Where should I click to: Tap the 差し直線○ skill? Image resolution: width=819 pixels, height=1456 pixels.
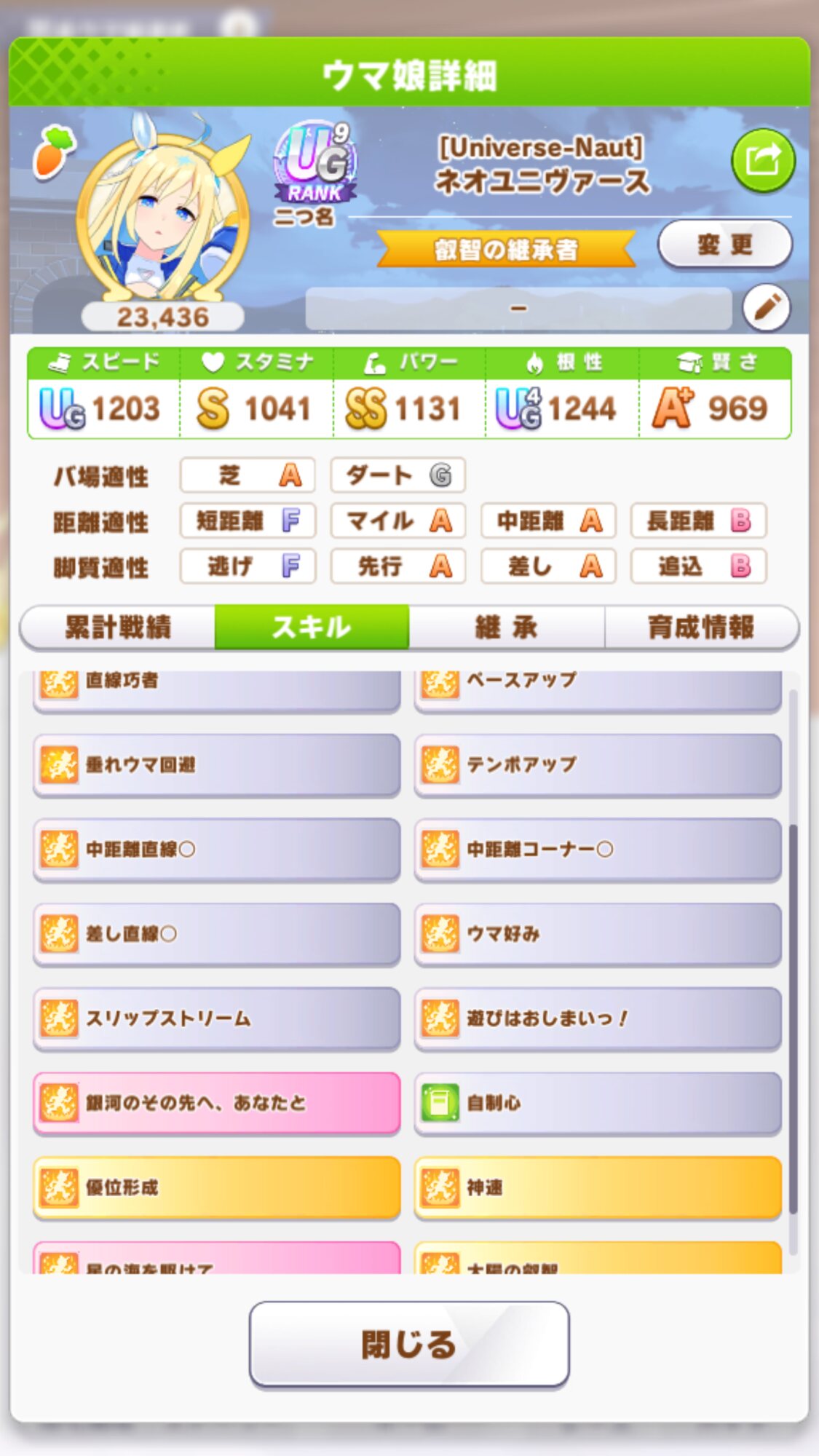(216, 934)
